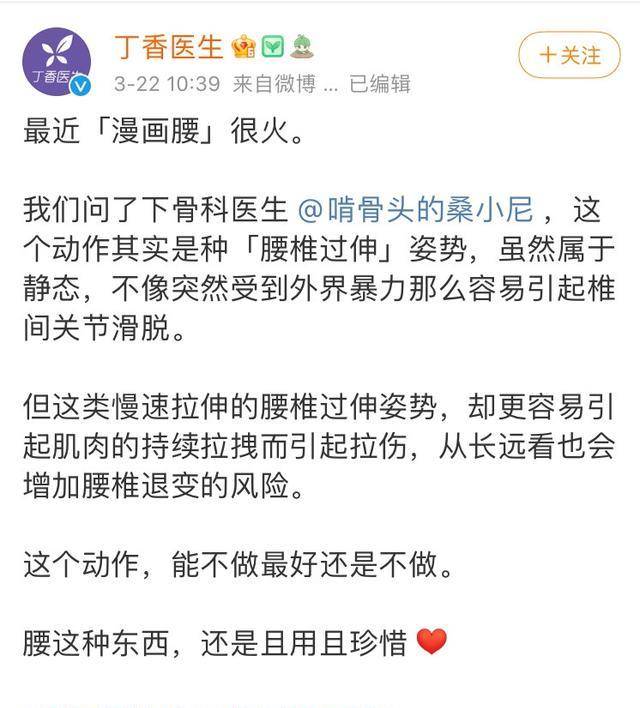640x708 pixels.
Task: Follow 丁香医生 with the +关注 button
Action: point(571,55)
